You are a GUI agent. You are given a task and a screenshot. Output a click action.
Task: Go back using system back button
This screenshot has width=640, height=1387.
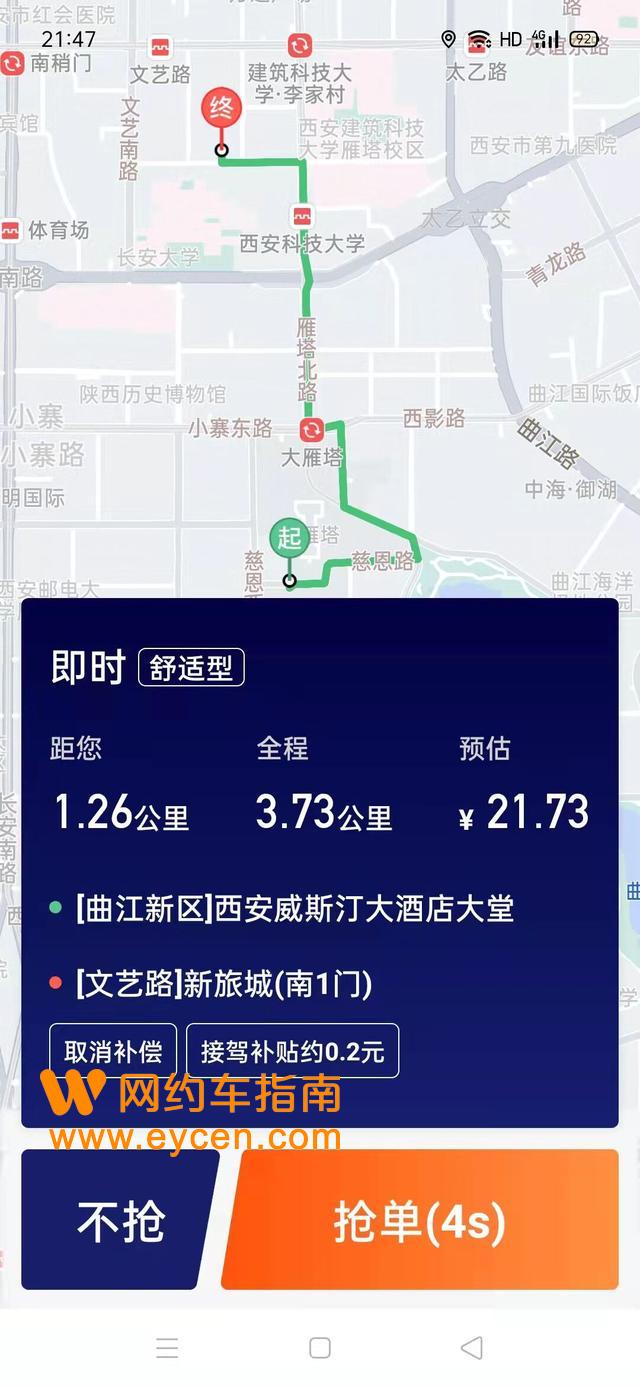point(471,1347)
